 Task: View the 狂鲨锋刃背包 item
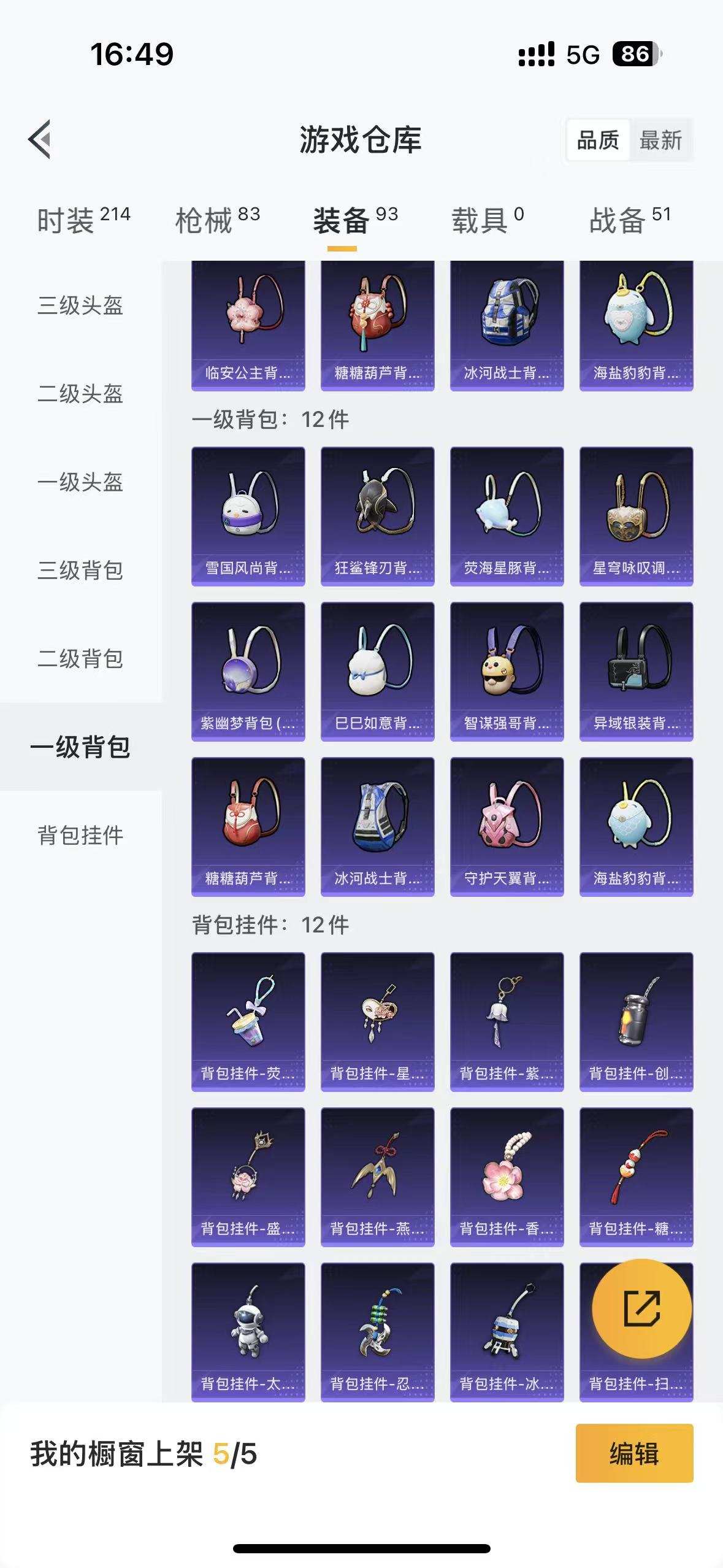coord(378,516)
